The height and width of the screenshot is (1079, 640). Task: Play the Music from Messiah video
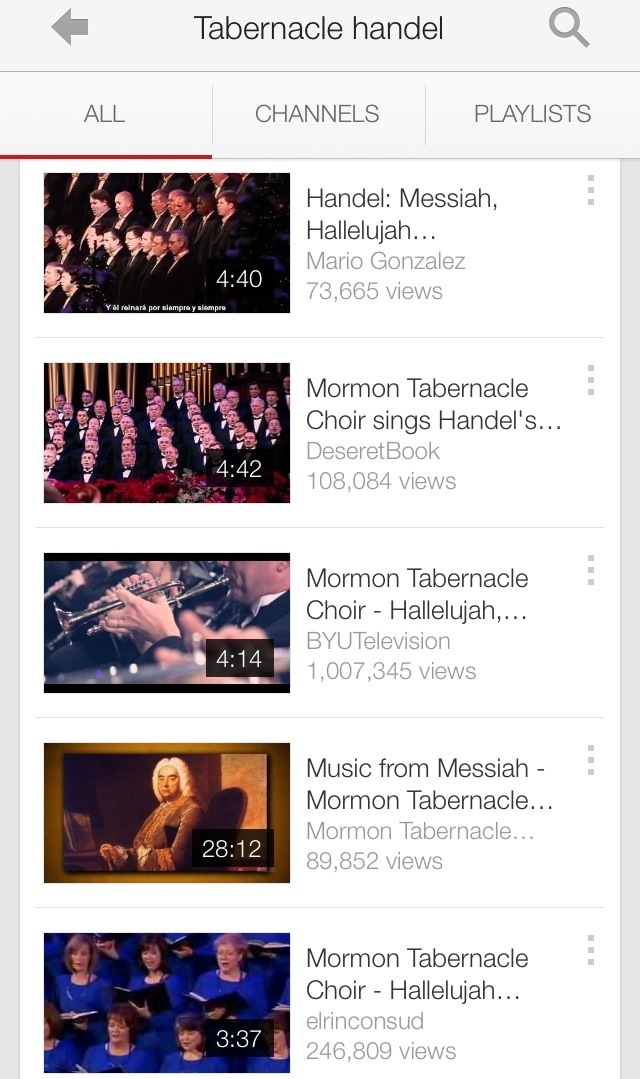(x=167, y=813)
